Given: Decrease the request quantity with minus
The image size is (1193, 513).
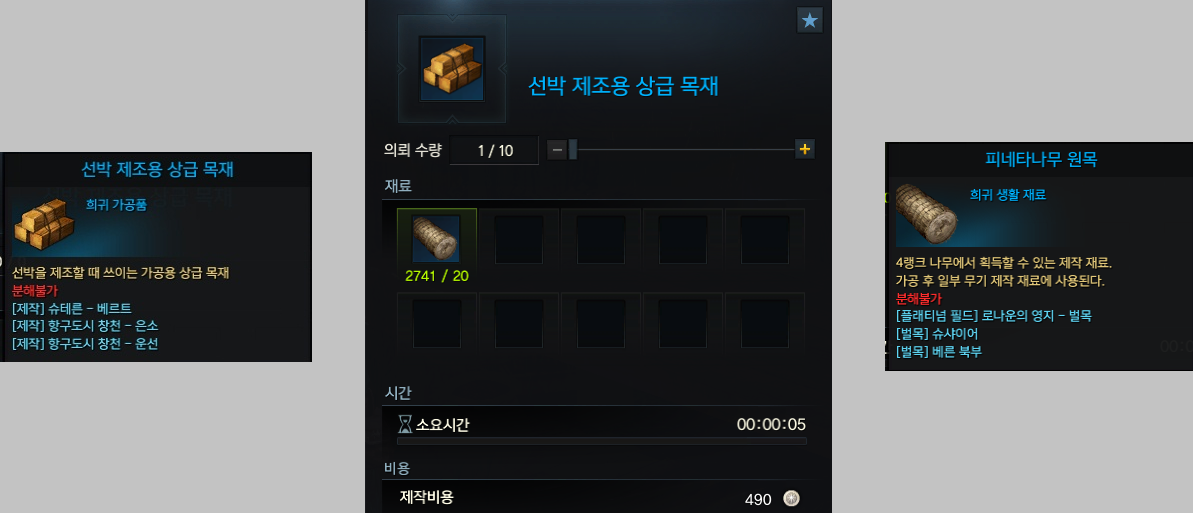Looking at the screenshot, I should pos(557,150).
